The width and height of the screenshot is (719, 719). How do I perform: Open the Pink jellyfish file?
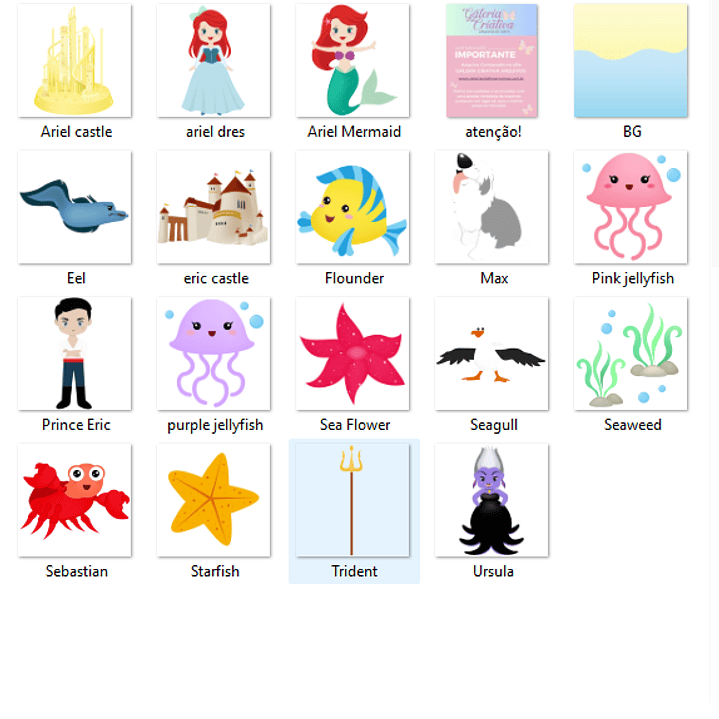click(x=631, y=208)
